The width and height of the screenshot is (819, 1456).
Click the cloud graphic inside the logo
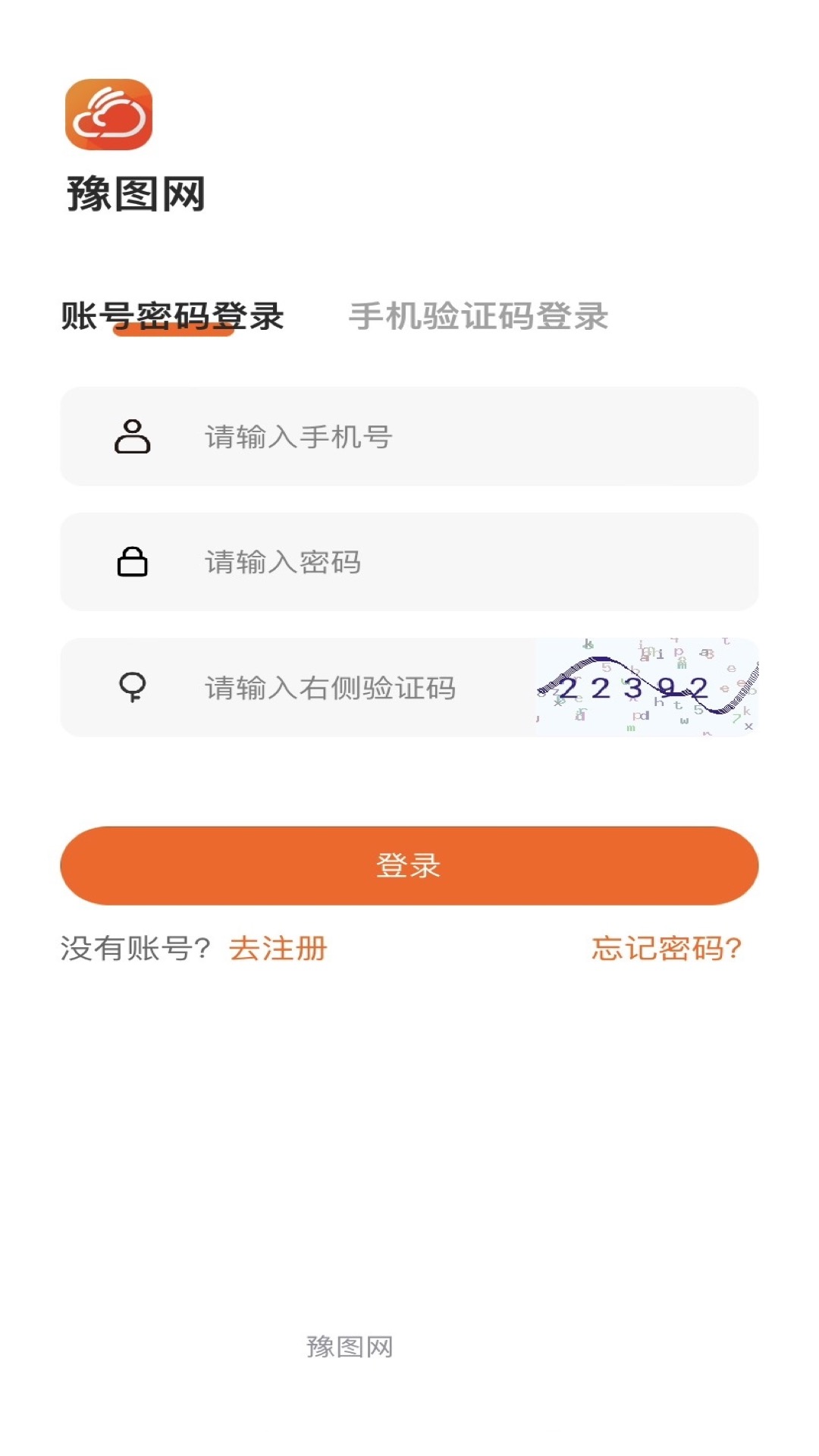pyautogui.click(x=110, y=118)
